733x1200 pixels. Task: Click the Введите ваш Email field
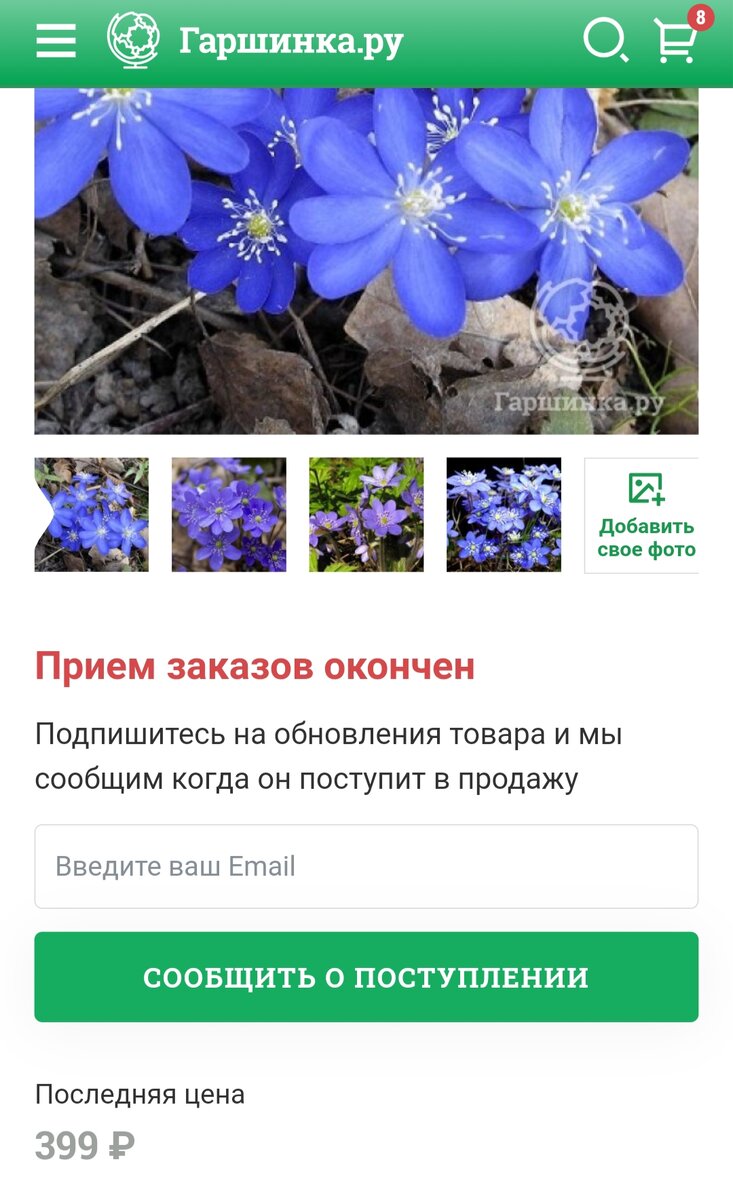[366, 864]
